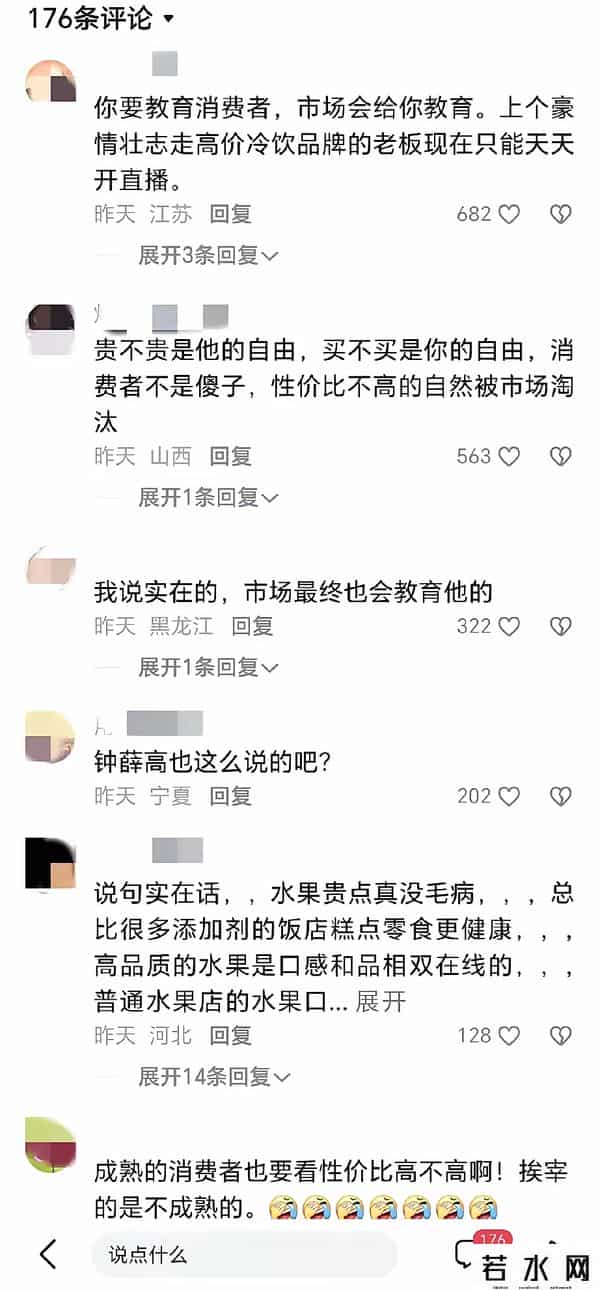Reply to the Heilongjiang comment

(252, 626)
